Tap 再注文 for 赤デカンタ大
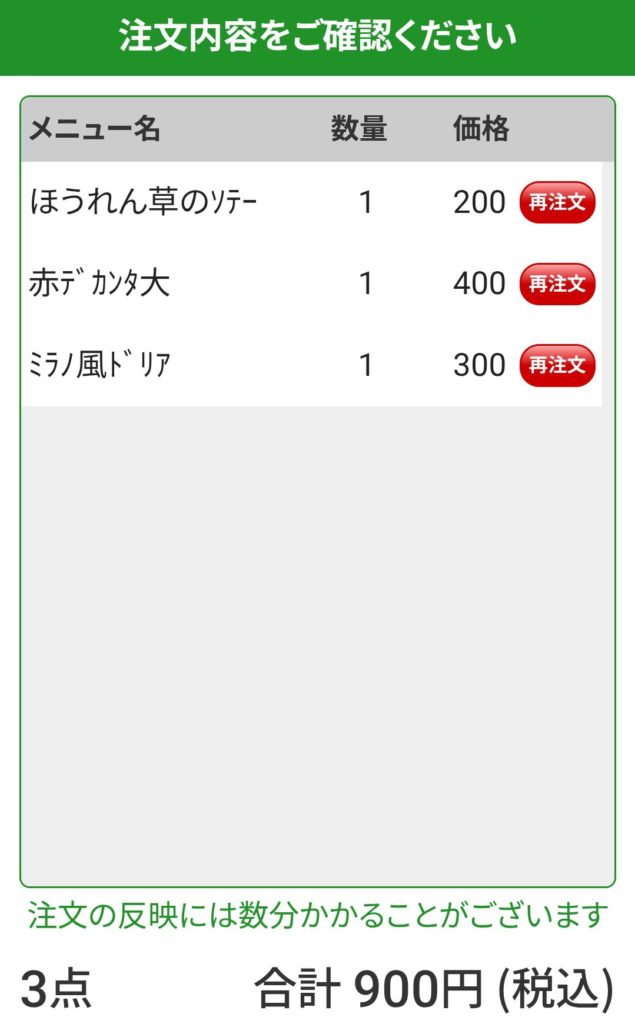 click(557, 284)
